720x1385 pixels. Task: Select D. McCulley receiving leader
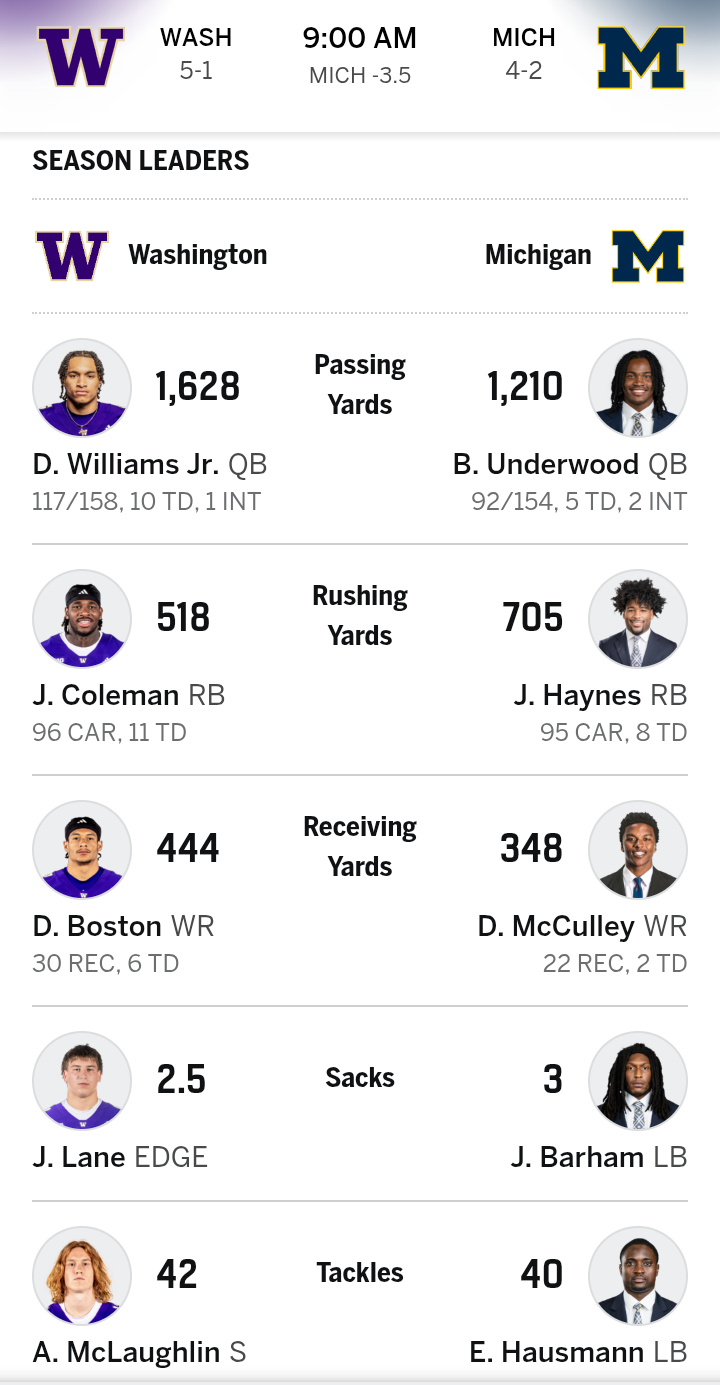[637, 850]
